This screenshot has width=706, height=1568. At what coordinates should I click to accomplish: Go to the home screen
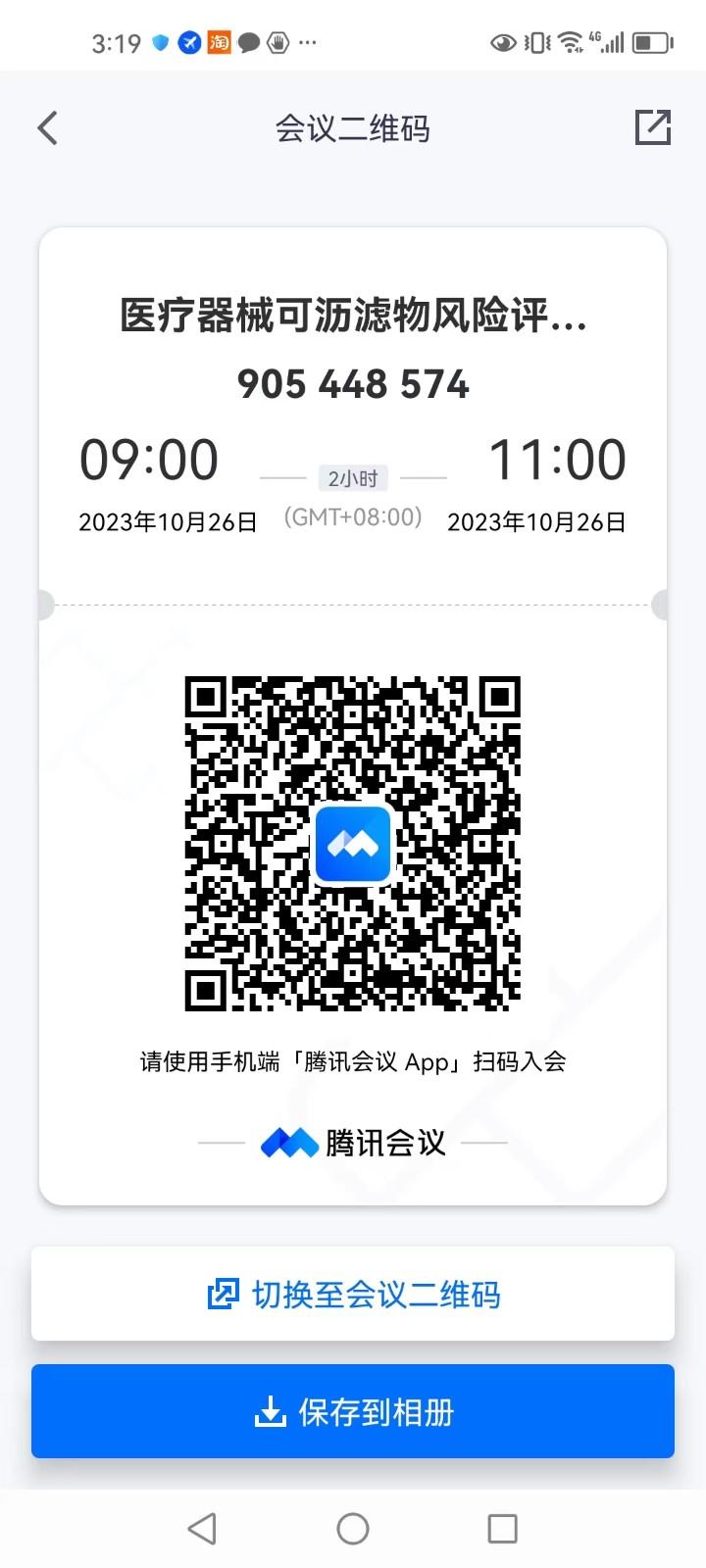point(353,1528)
